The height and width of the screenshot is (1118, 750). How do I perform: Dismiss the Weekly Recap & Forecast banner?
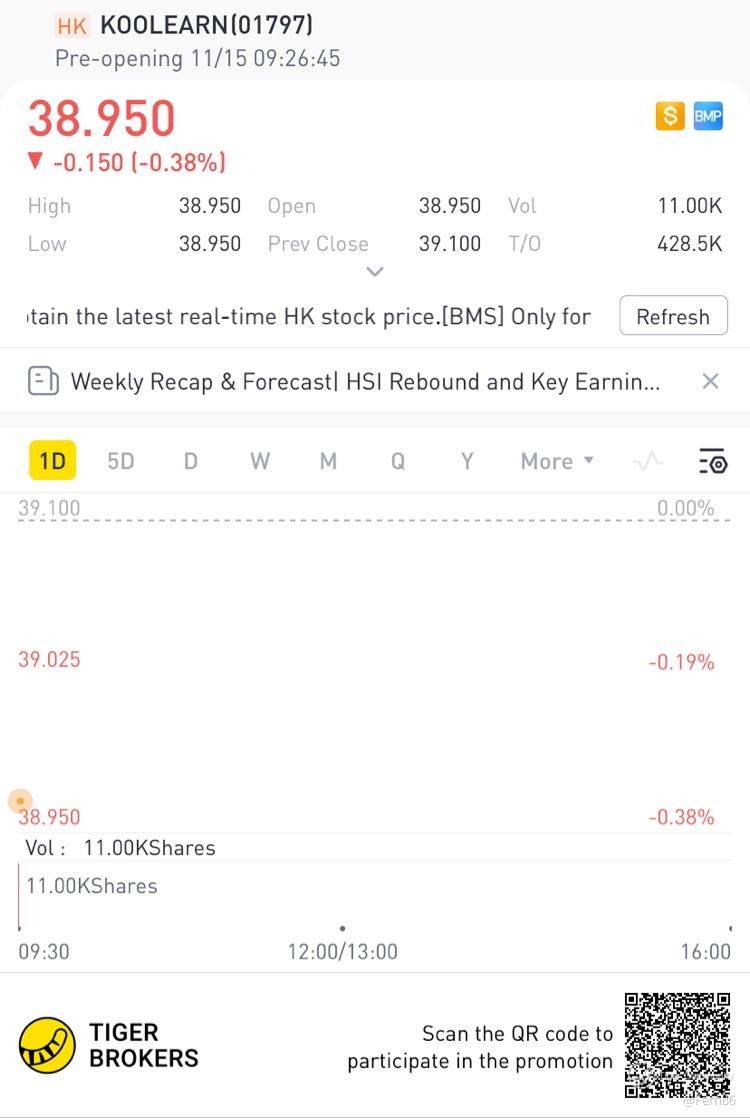(x=710, y=381)
